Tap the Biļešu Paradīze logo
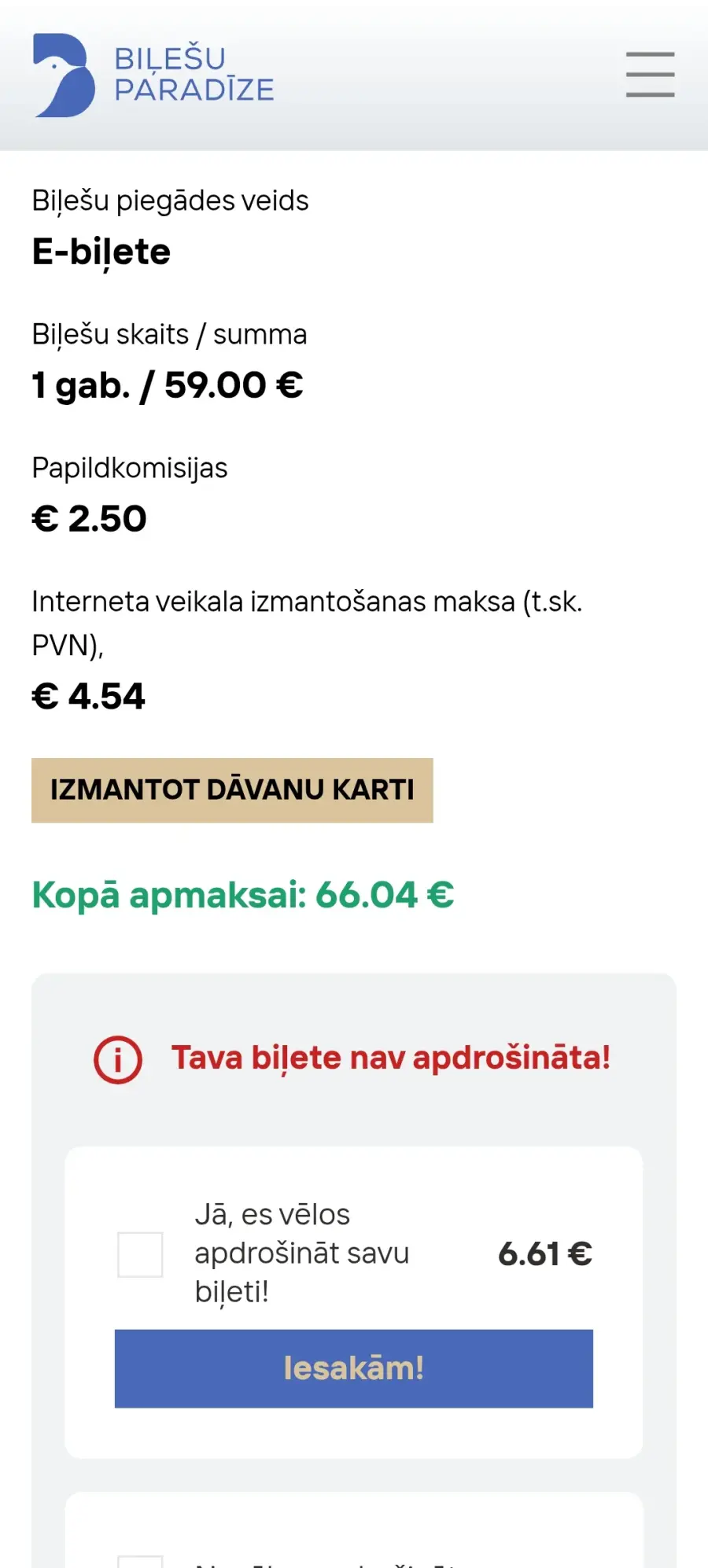Viewport: 708px width, 1568px height. click(153, 75)
